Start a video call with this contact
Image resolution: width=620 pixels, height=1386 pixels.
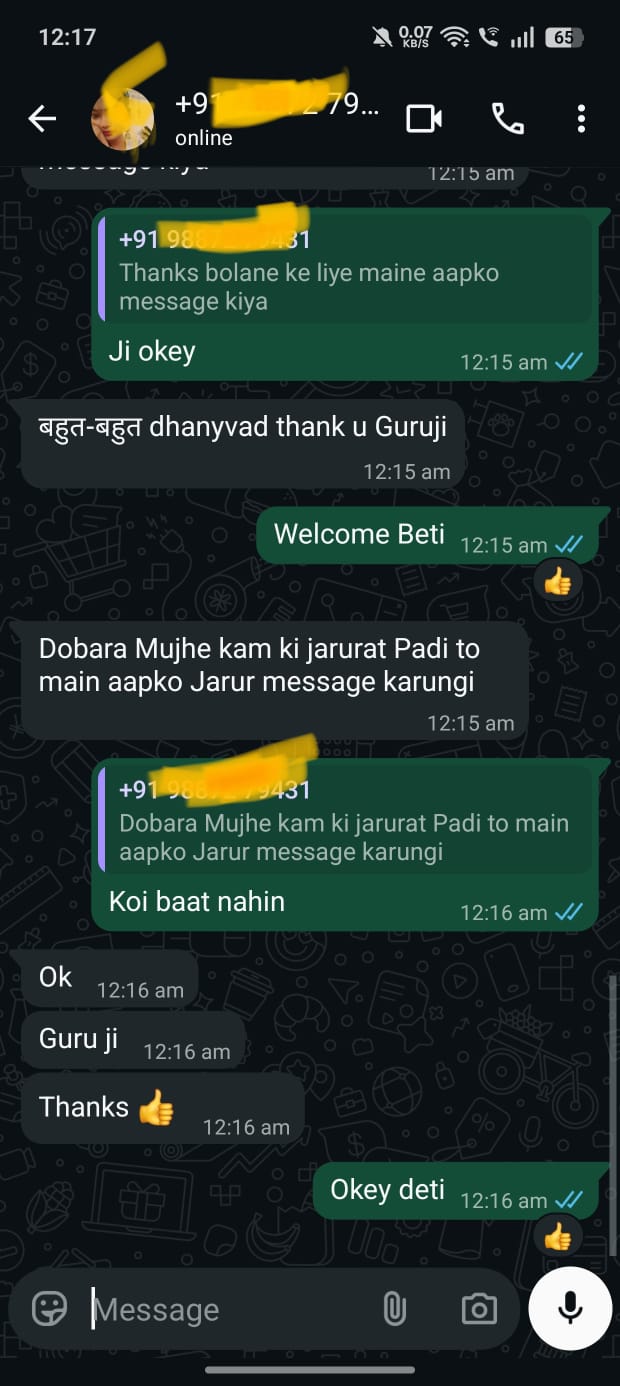(424, 119)
